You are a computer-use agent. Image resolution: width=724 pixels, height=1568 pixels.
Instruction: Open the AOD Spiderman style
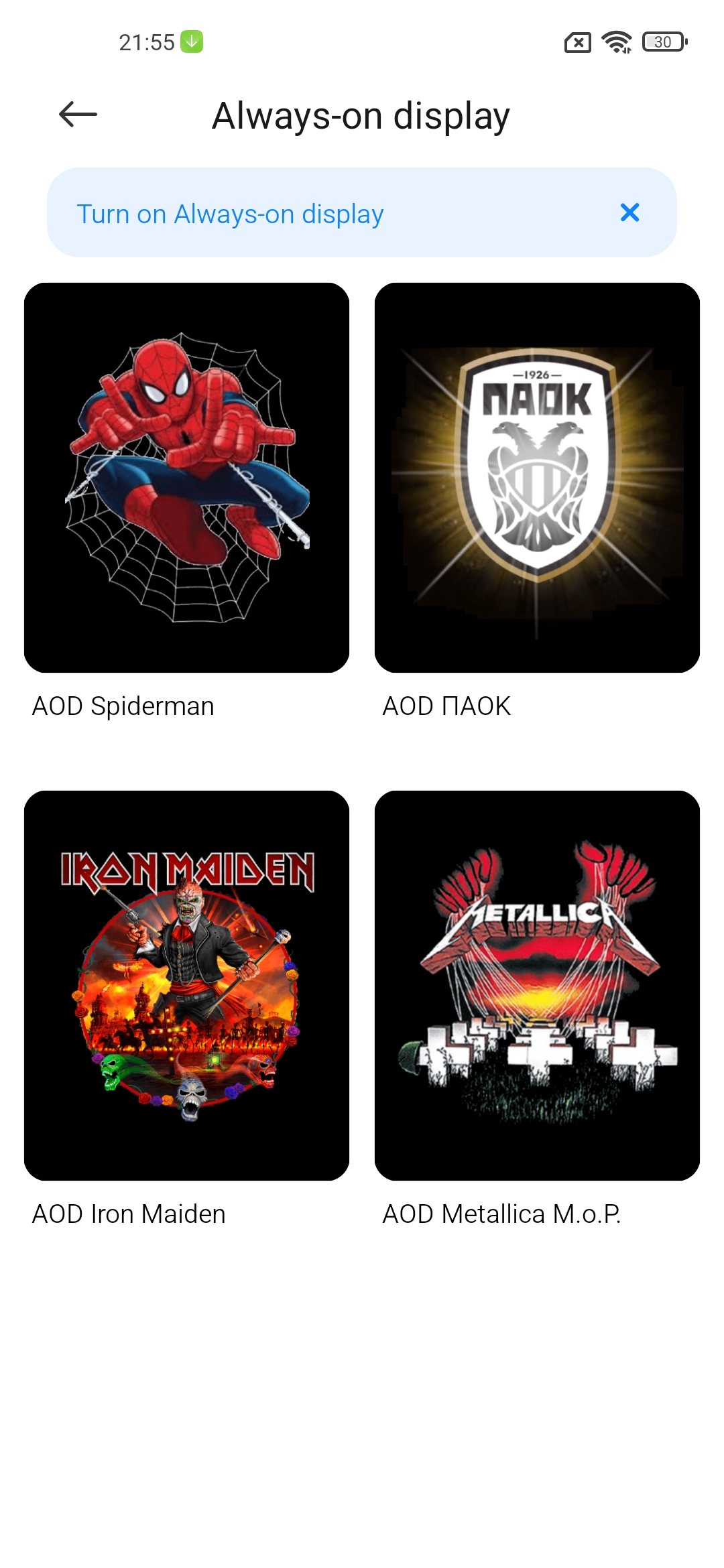pos(186,477)
